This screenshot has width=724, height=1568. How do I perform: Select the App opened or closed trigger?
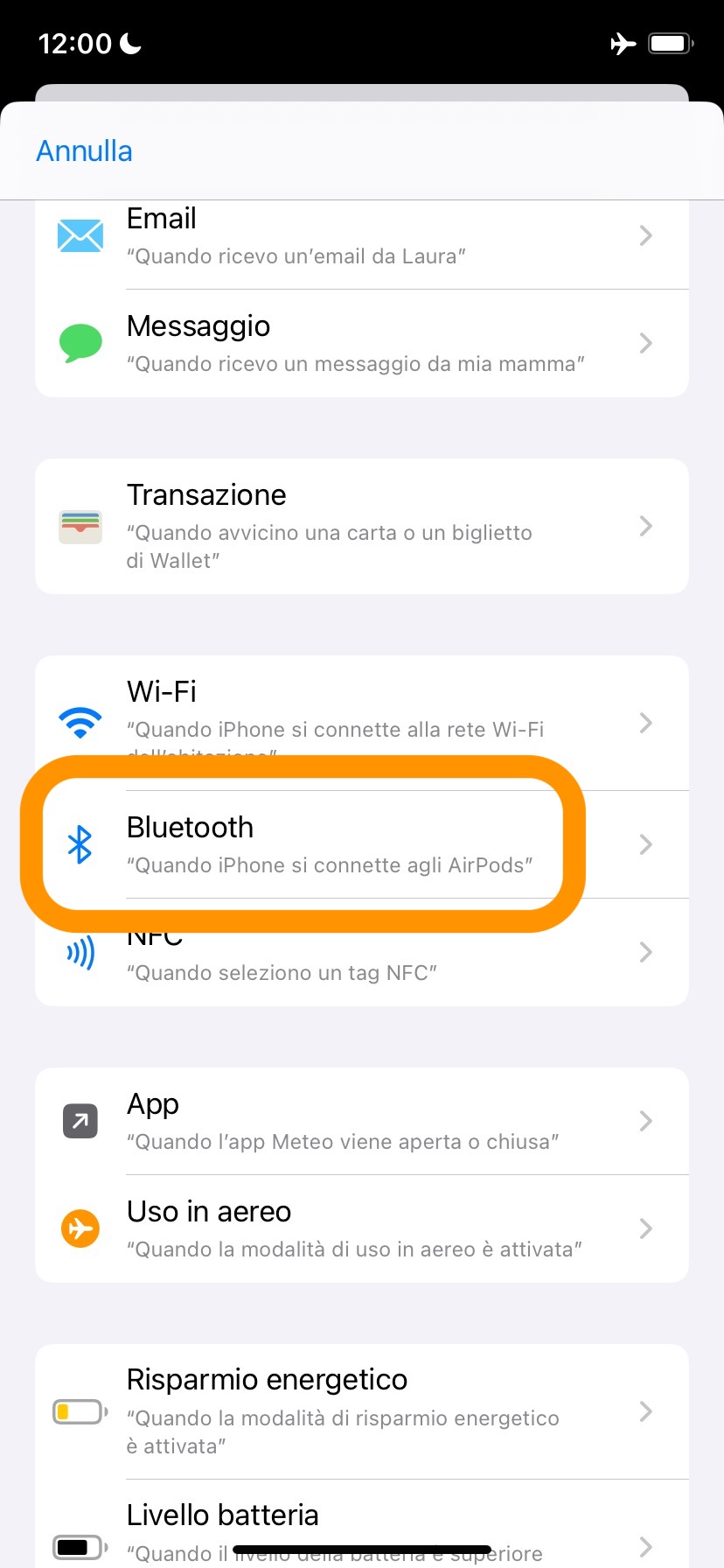click(x=361, y=1121)
